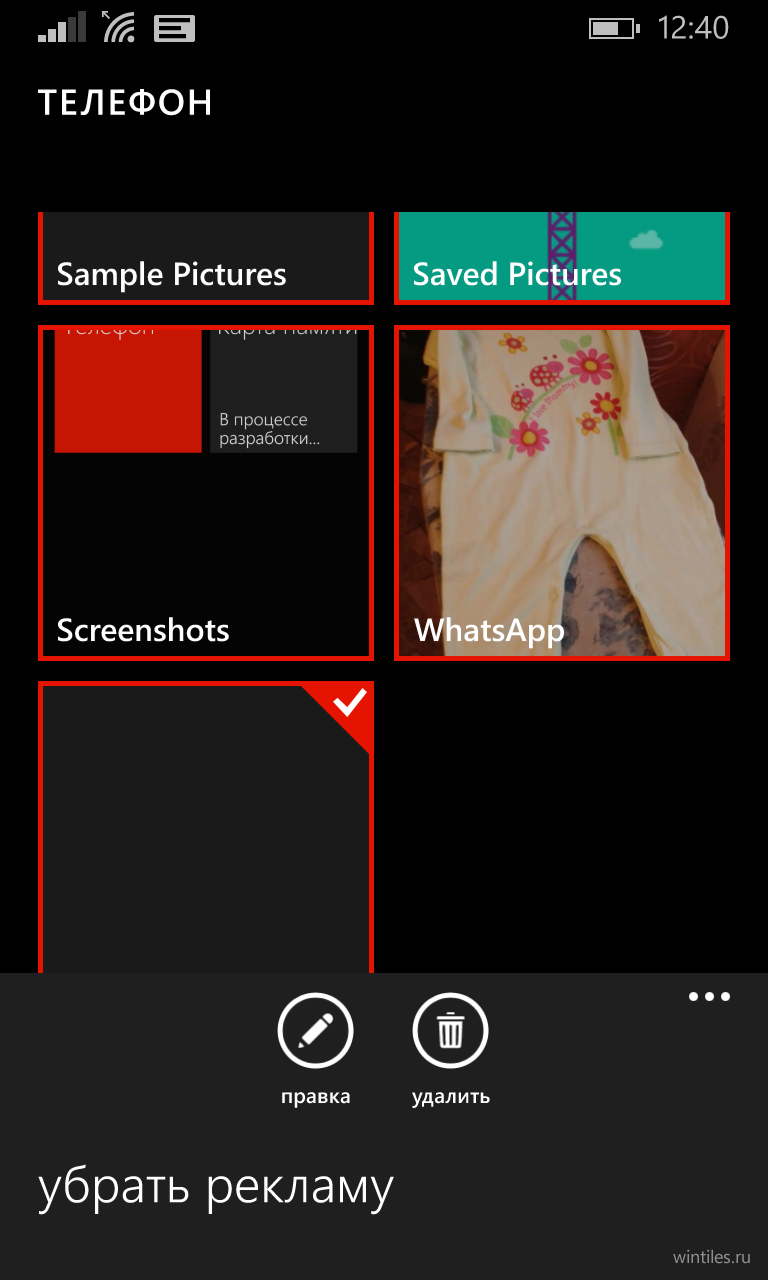Open the WhatsApp folder tile

coord(562,493)
